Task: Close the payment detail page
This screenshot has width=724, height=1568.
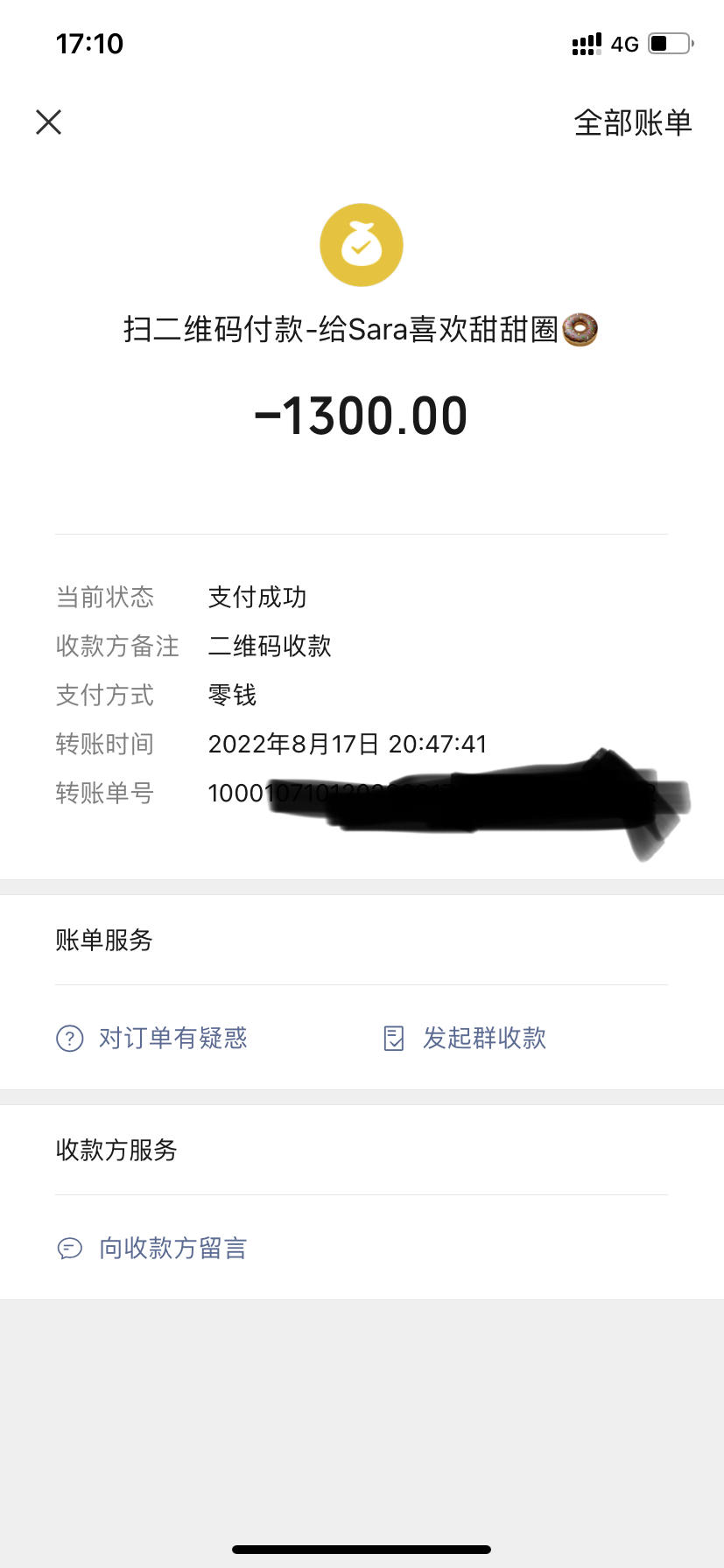Action: pyautogui.click(x=49, y=122)
